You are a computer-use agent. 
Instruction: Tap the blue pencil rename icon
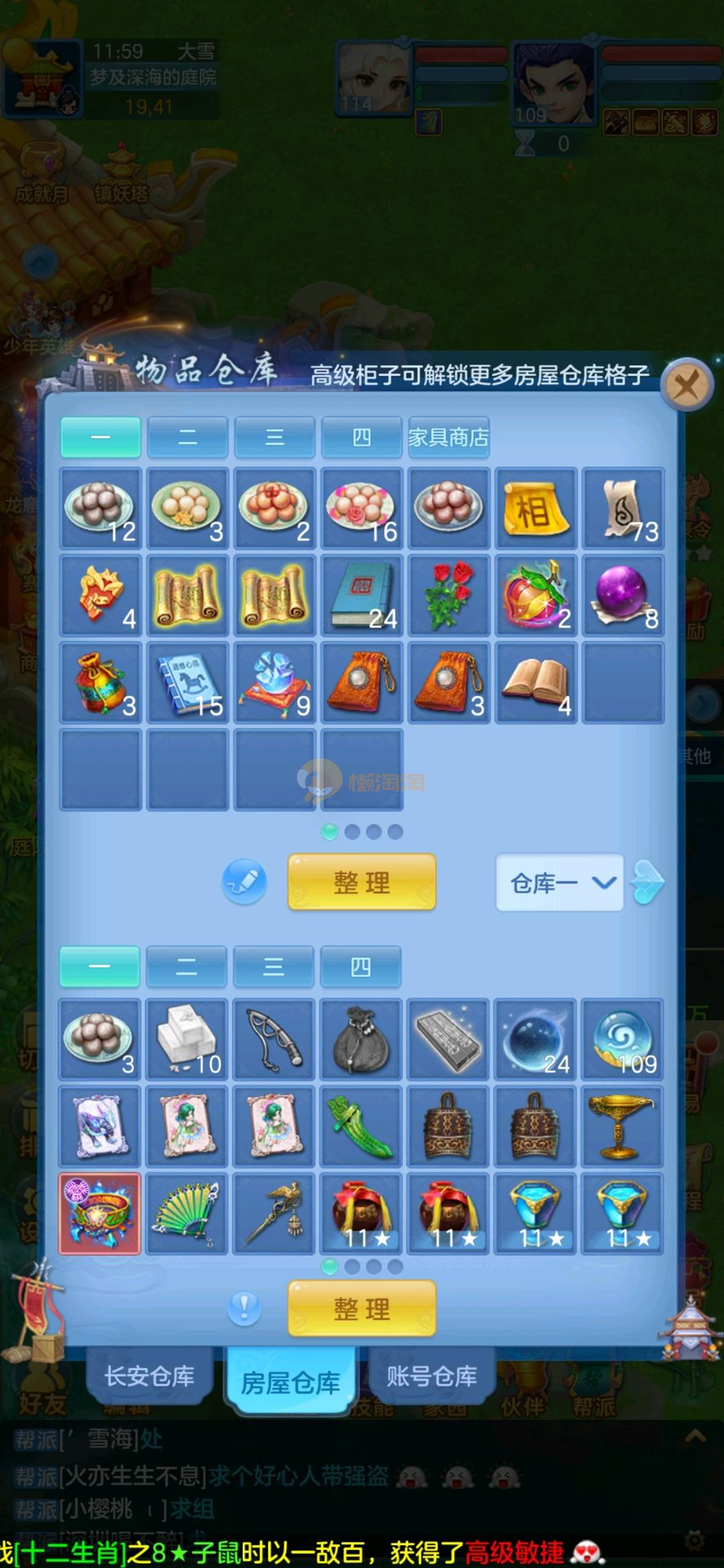[244, 882]
